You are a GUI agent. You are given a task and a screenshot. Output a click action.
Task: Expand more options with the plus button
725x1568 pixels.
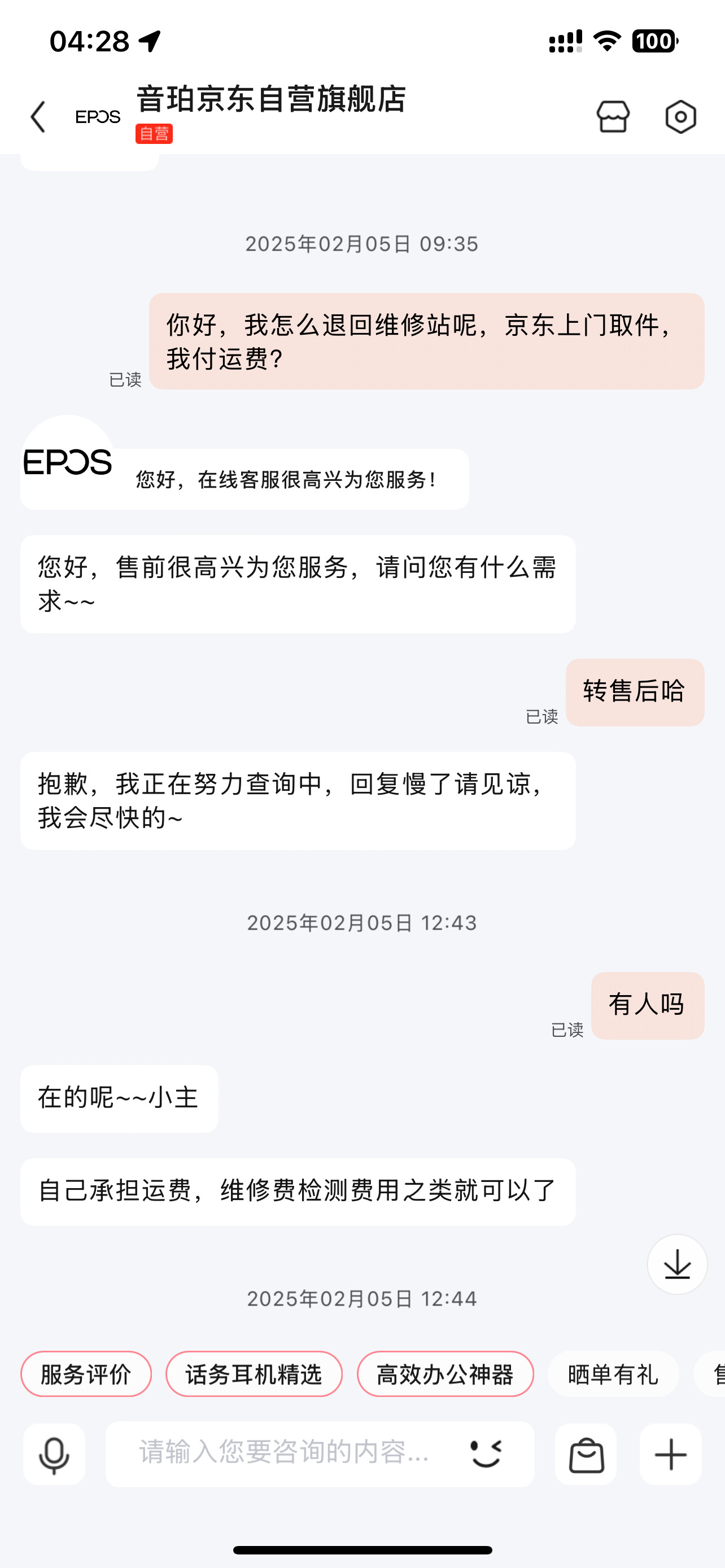671,1454
